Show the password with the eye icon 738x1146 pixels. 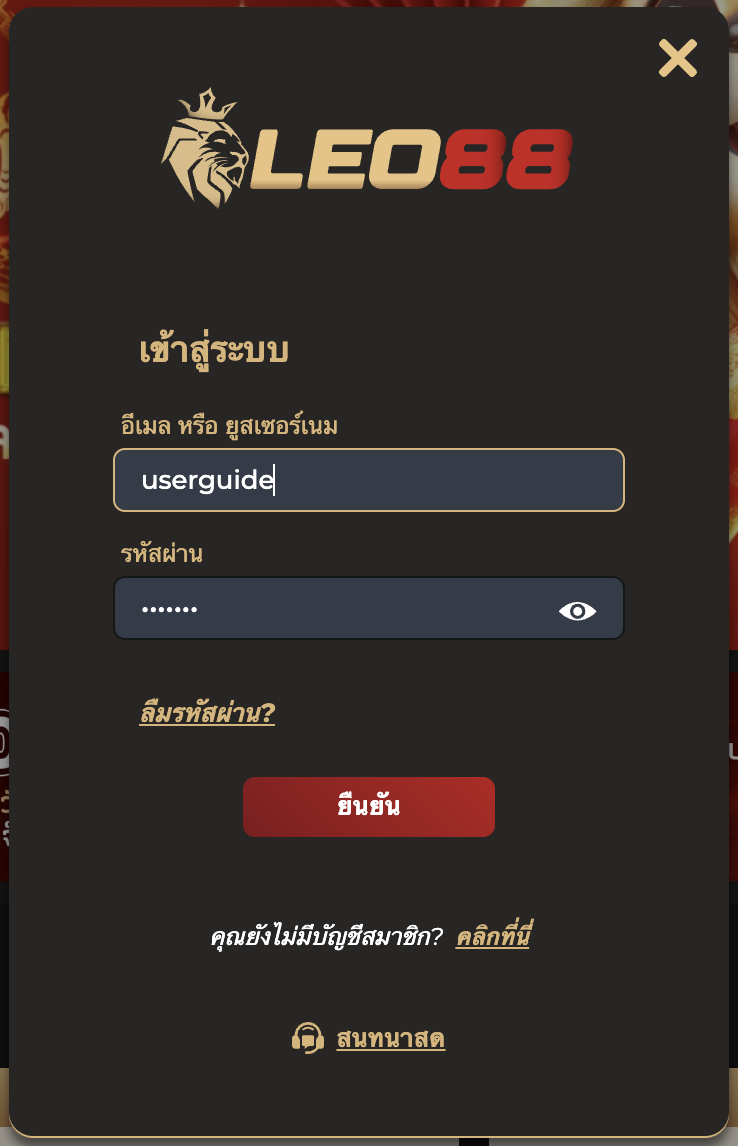pyautogui.click(x=577, y=610)
